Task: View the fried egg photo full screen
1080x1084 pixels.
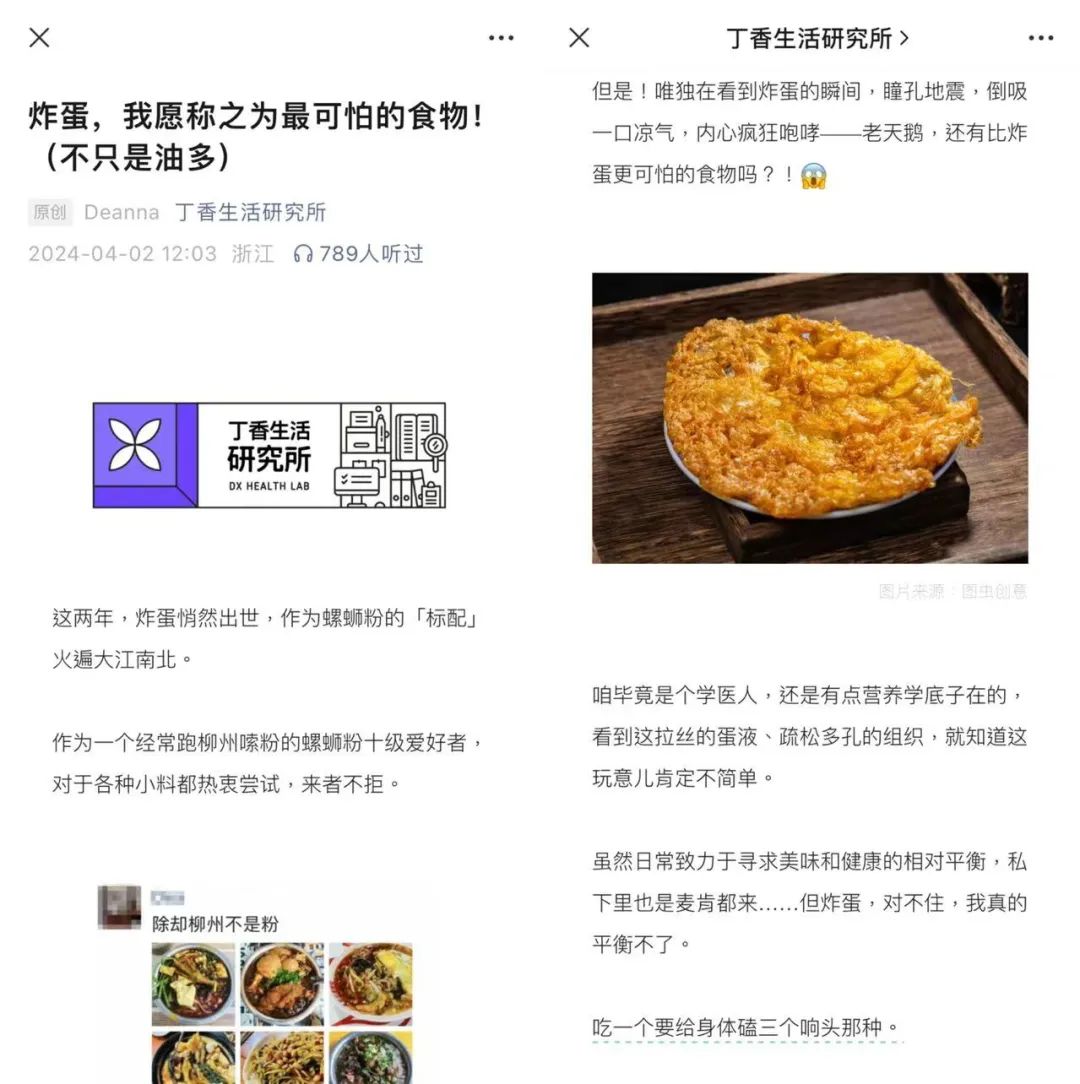Action: pos(809,417)
